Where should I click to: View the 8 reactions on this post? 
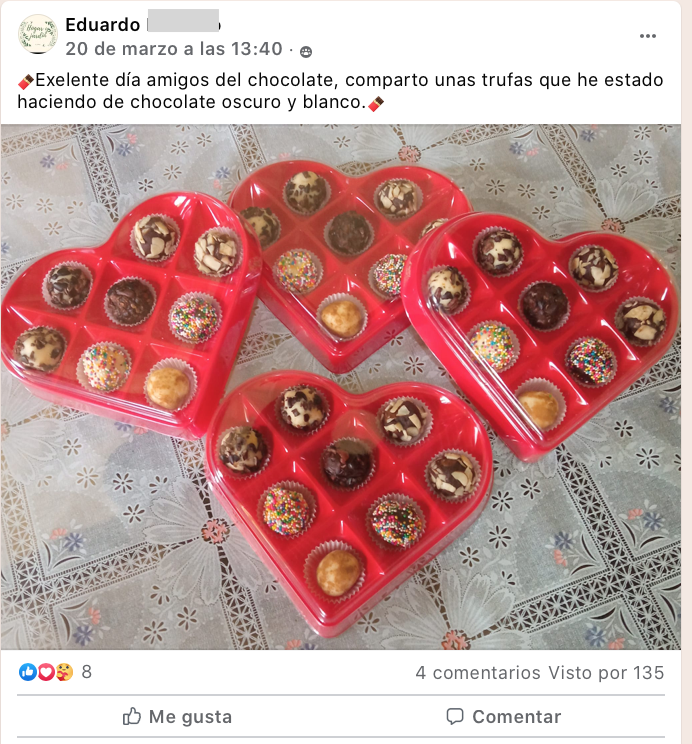click(55, 672)
